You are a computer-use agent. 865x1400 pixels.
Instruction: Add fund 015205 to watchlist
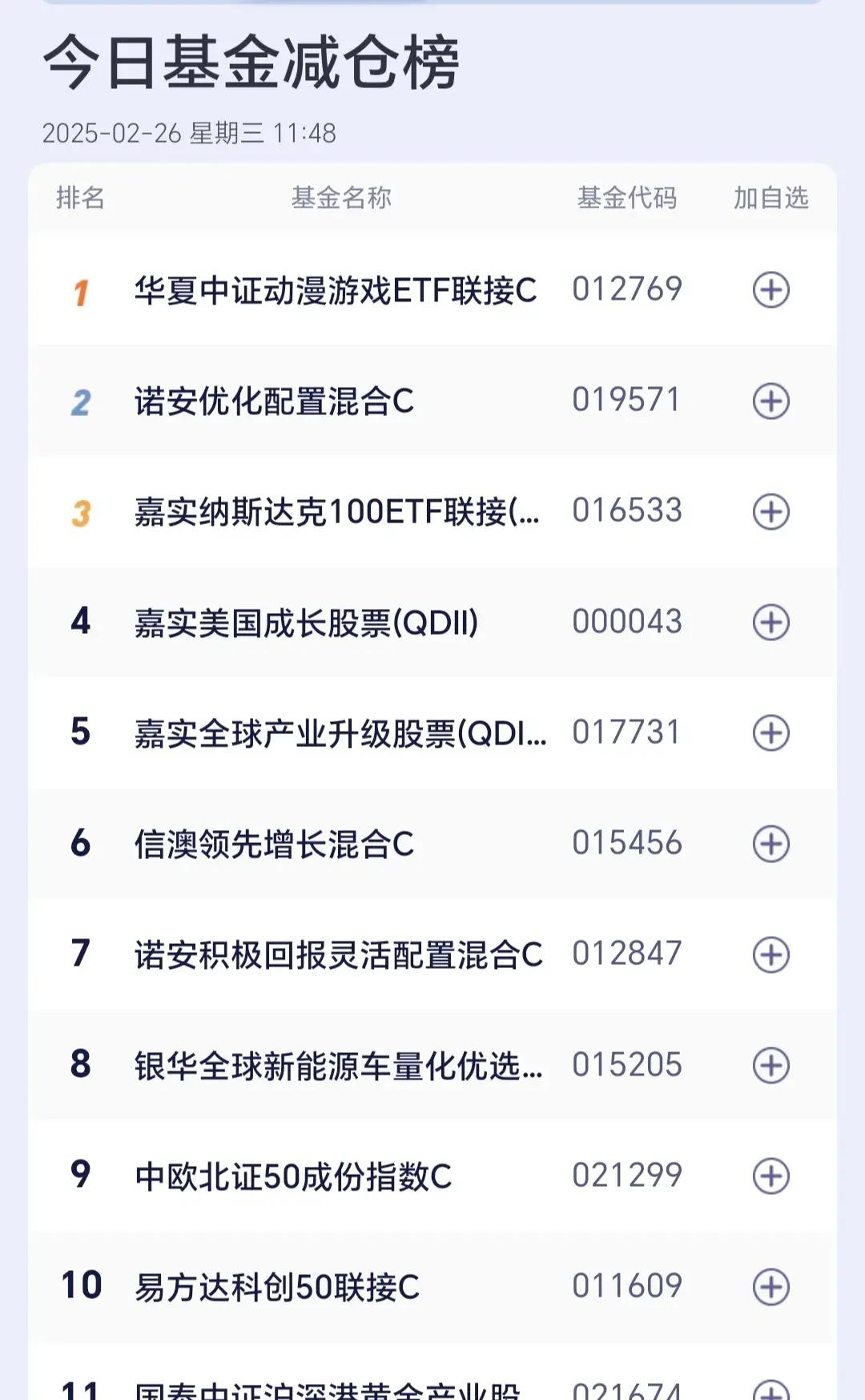click(770, 1065)
